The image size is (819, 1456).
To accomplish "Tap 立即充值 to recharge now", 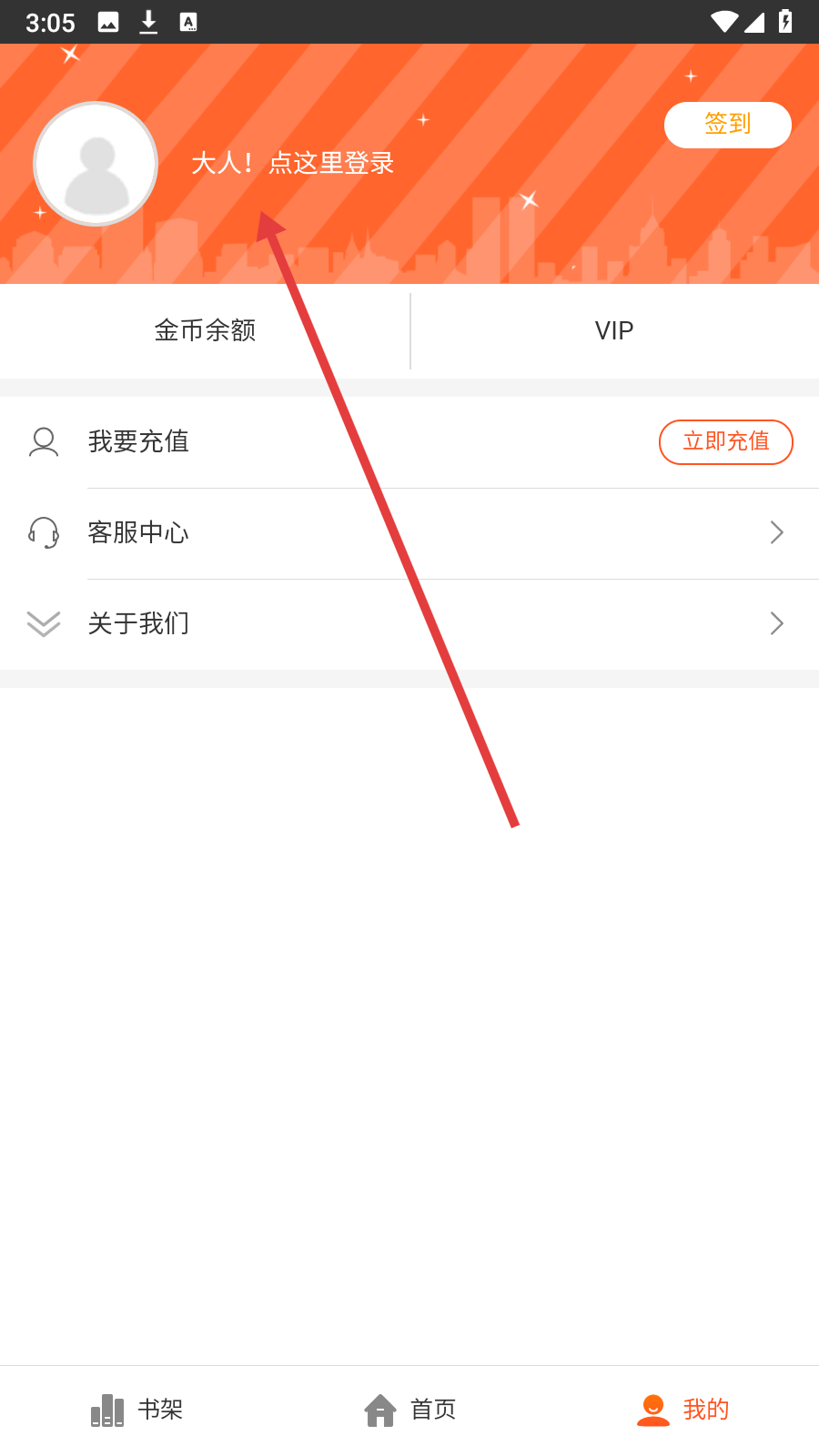I will (x=725, y=442).
